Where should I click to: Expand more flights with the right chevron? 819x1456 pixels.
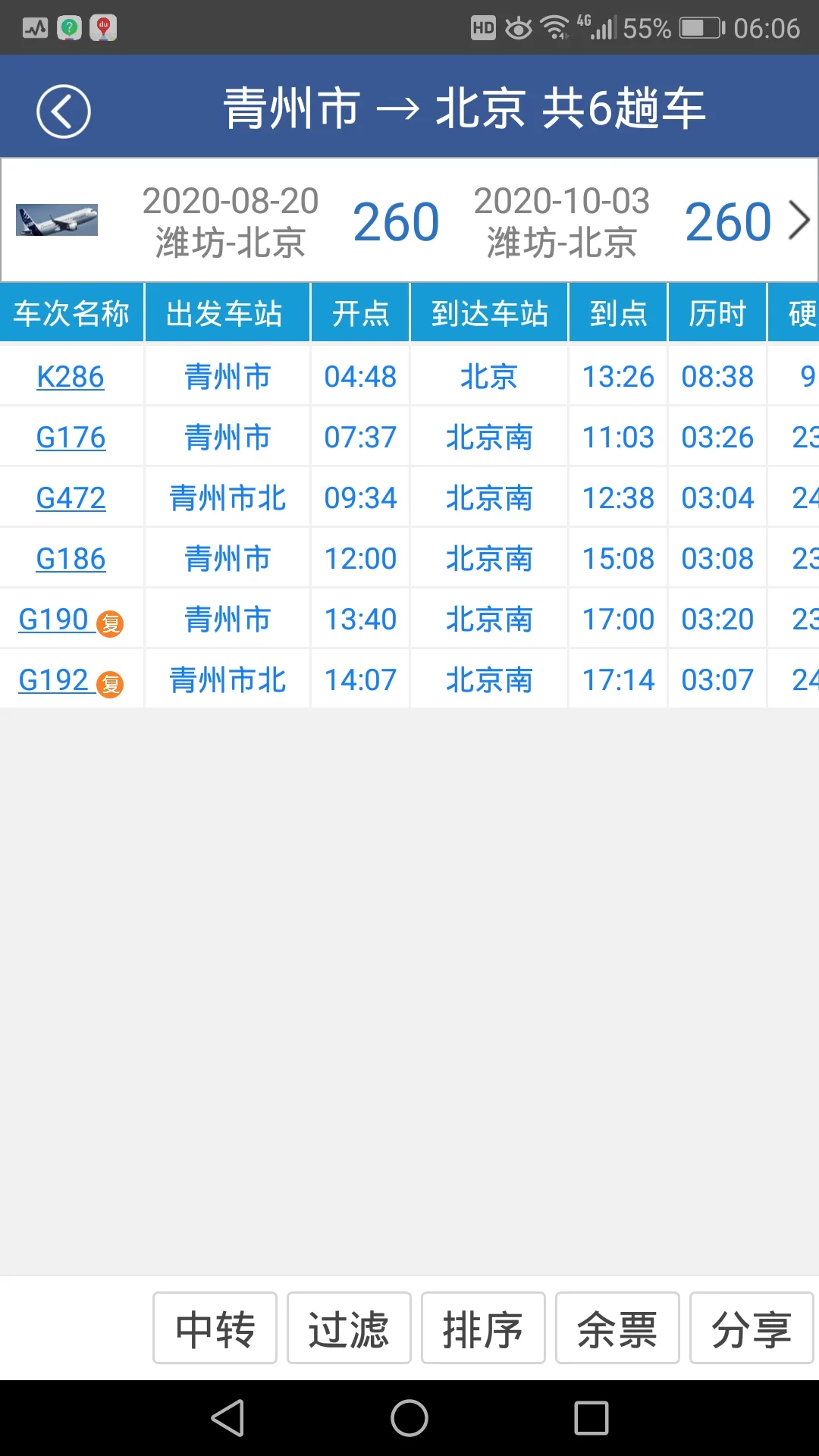coord(800,220)
